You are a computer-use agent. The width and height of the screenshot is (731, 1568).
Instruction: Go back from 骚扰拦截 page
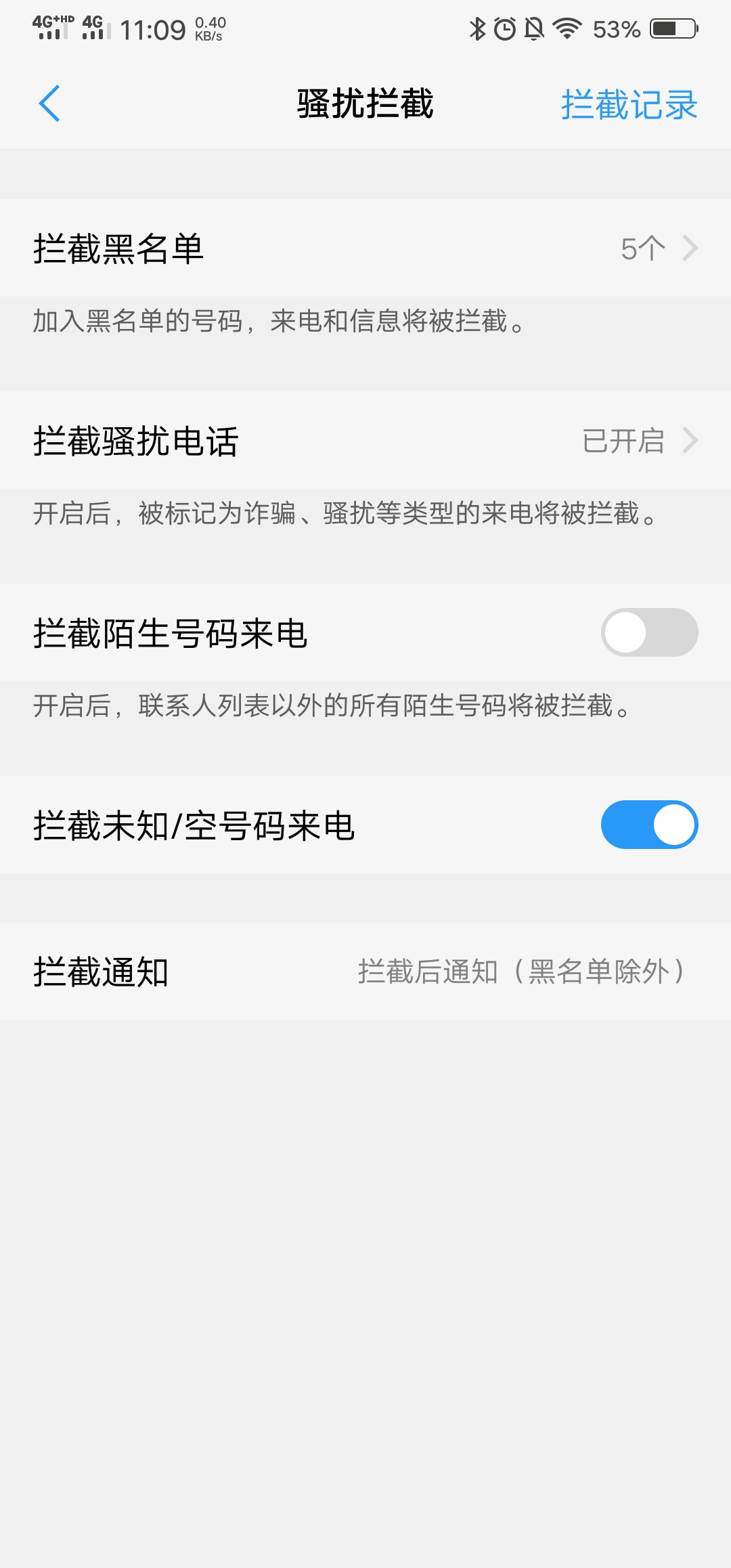[49, 104]
